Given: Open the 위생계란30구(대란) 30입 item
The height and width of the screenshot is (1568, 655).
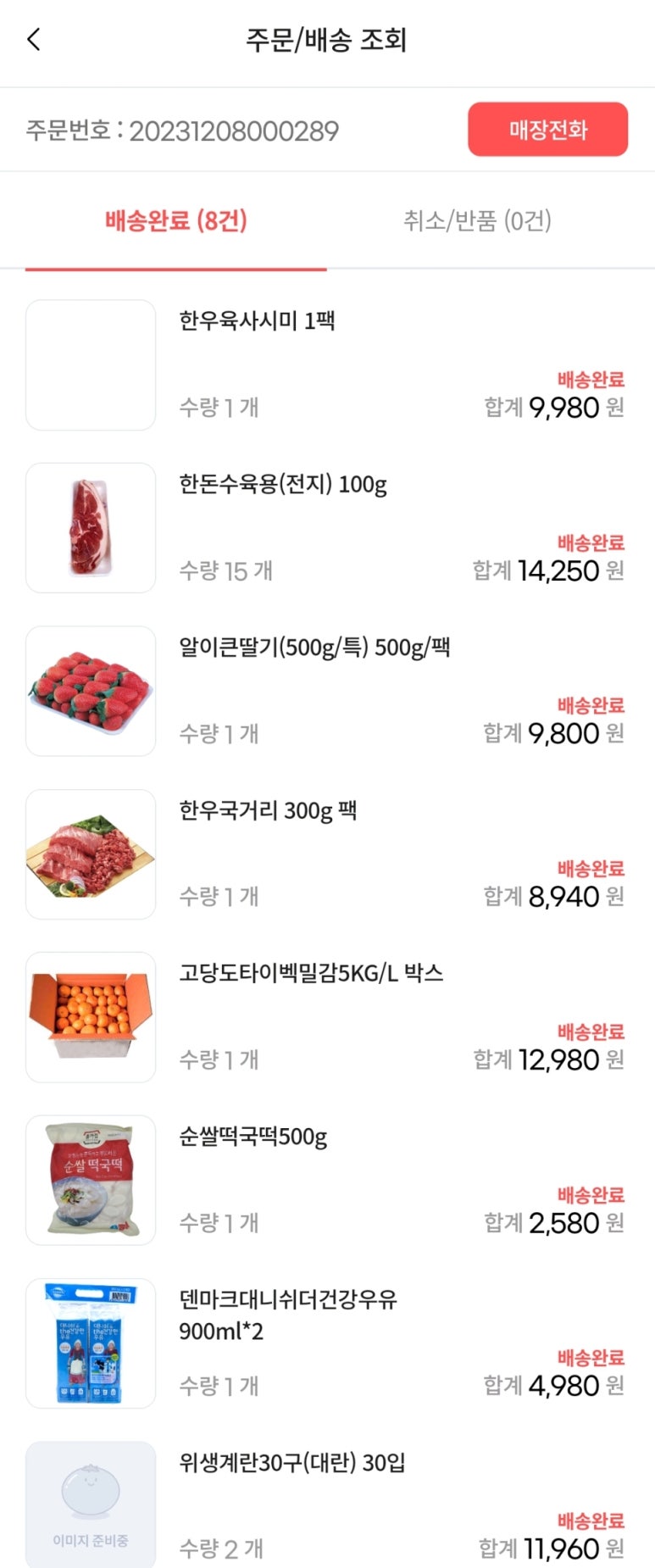Looking at the screenshot, I should coord(291,1463).
